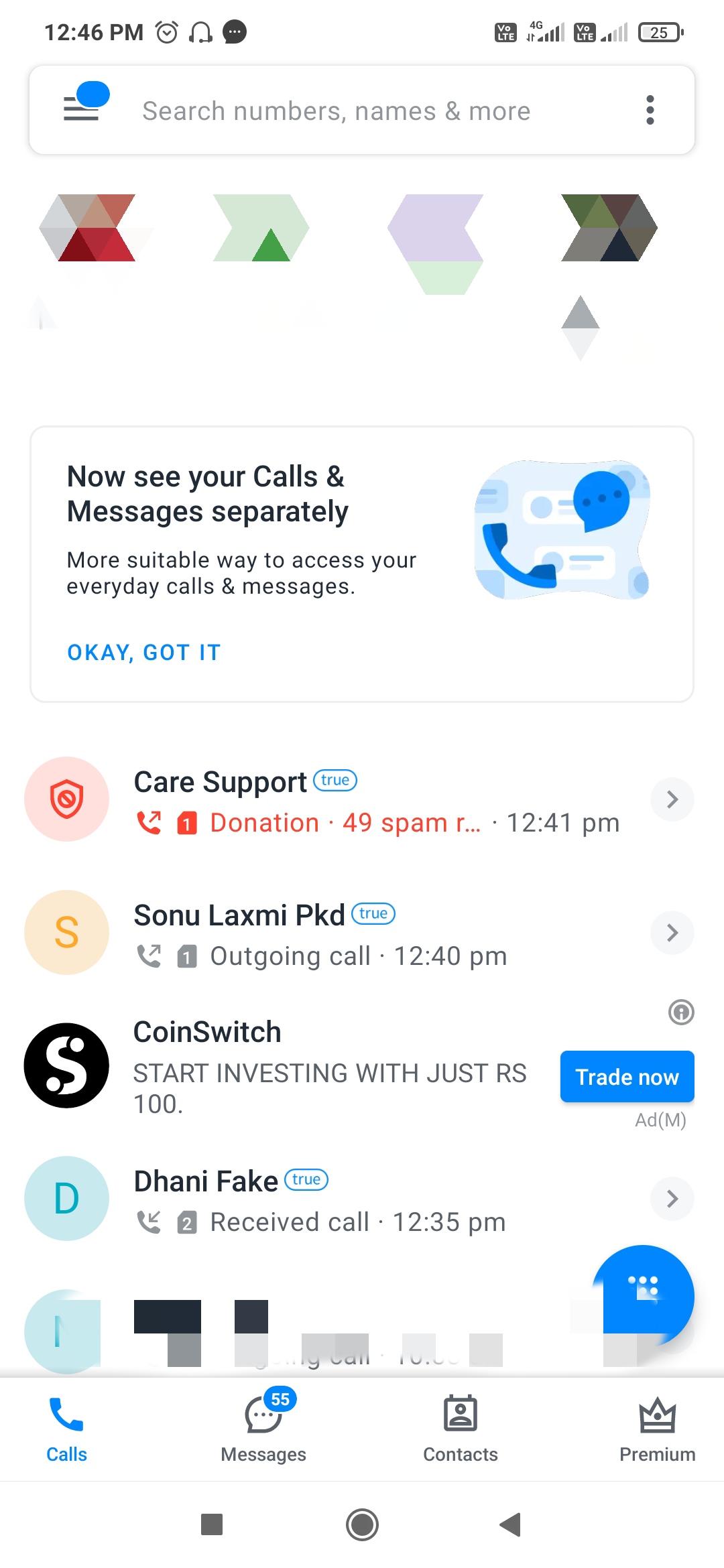724x1568 pixels.
Task: Open the three-dot overflow menu
Action: (649, 110)
